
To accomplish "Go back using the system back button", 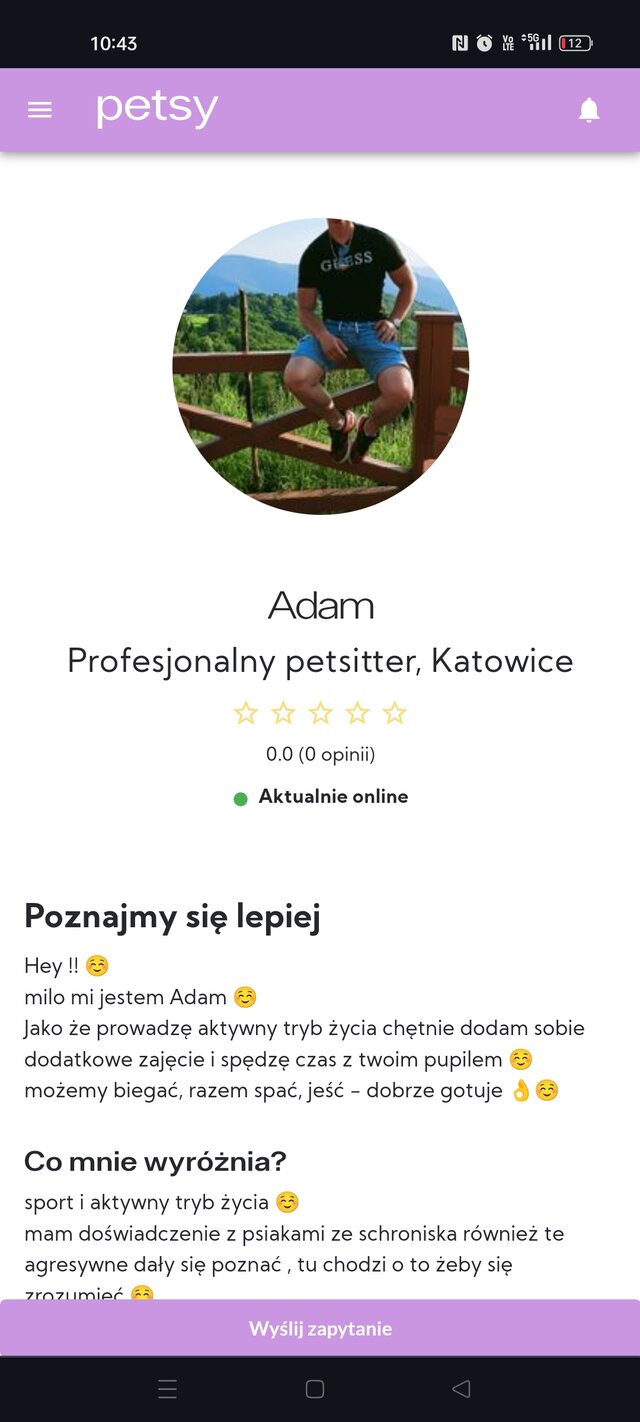I will point(461,1389).
